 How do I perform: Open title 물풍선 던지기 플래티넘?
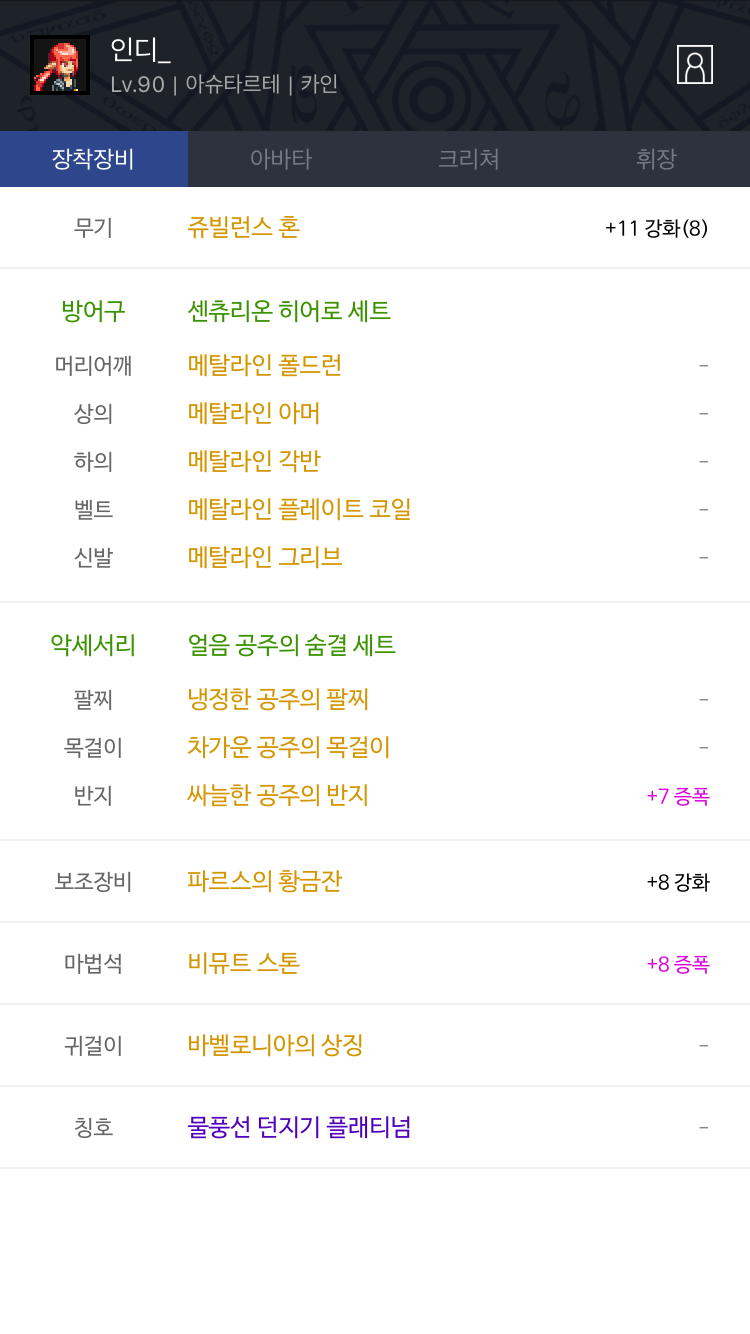point(299,1127)
